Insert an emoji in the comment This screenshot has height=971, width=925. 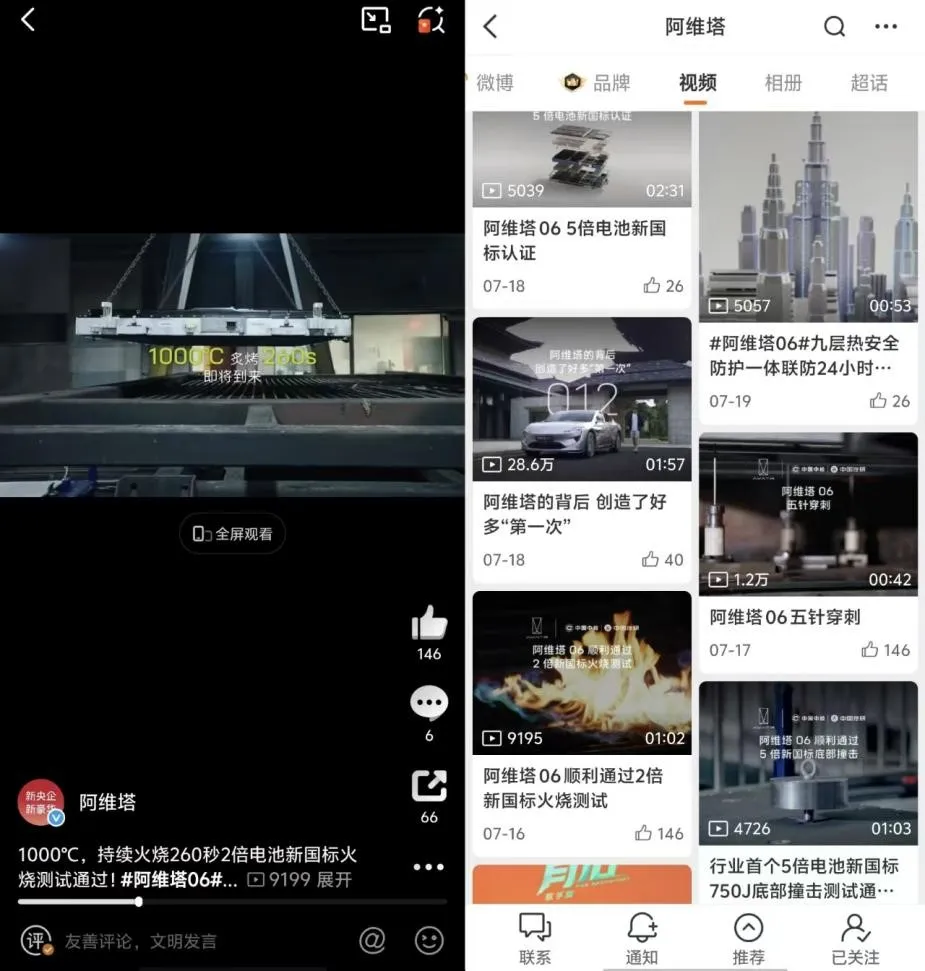(x=429, y=940)
